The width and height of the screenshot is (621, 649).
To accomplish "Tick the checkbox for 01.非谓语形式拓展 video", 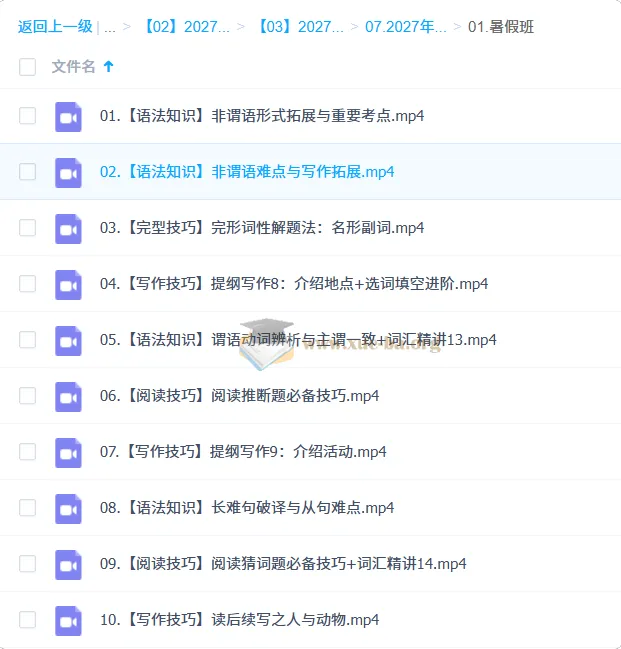I will 27,116.
